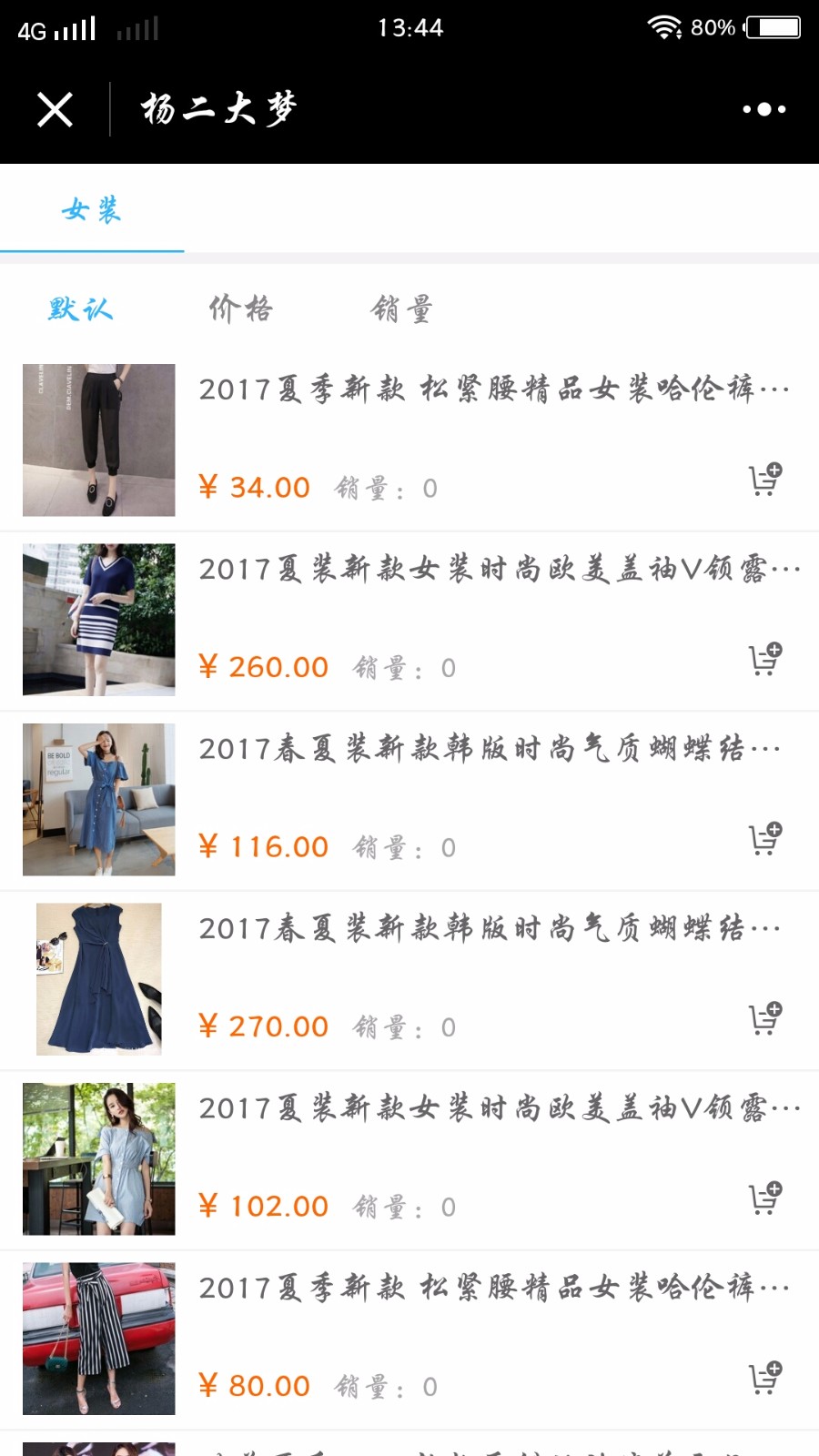Add the ¥260.00 item to cart

point(765,658)
